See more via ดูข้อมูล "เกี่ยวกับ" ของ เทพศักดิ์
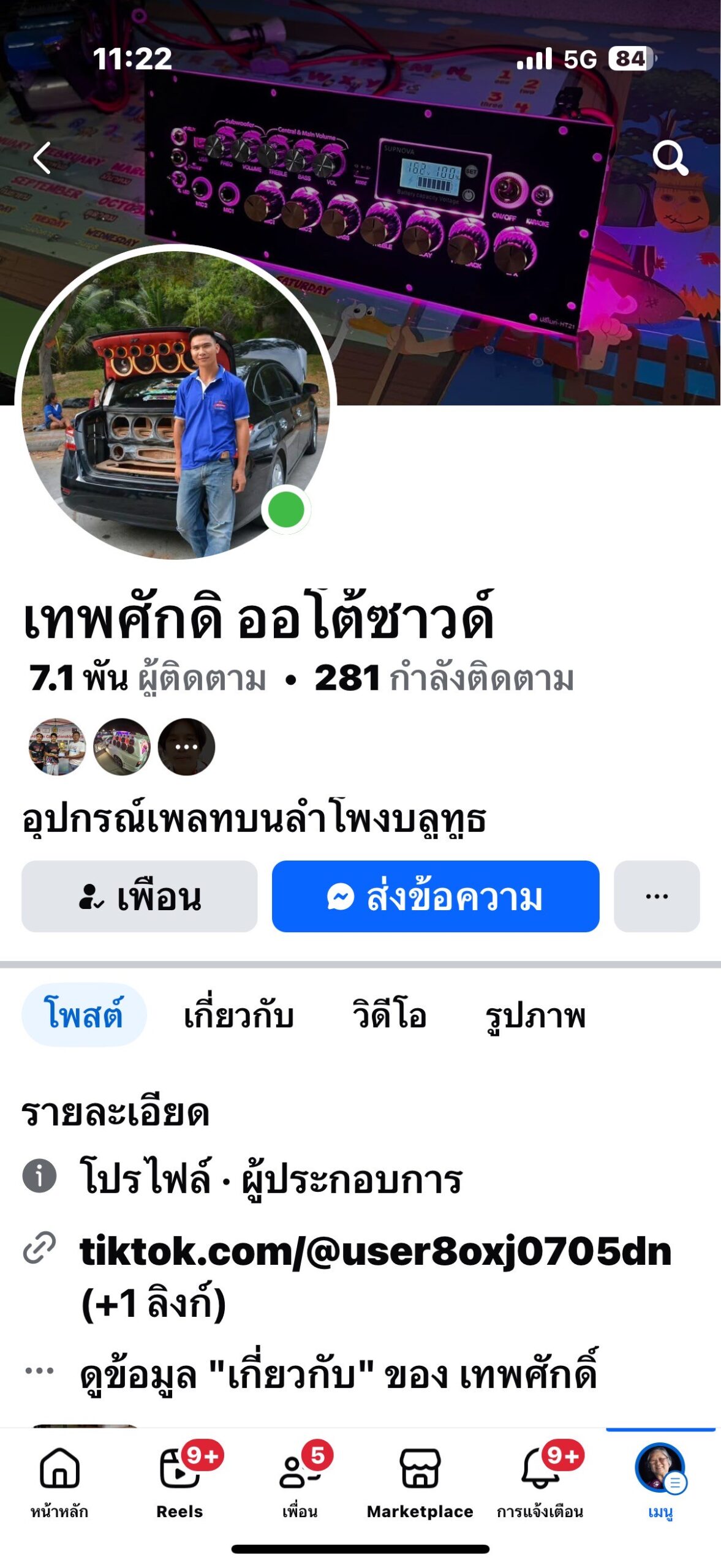The image size is (721, 1568). click(x=338, y=1374)
